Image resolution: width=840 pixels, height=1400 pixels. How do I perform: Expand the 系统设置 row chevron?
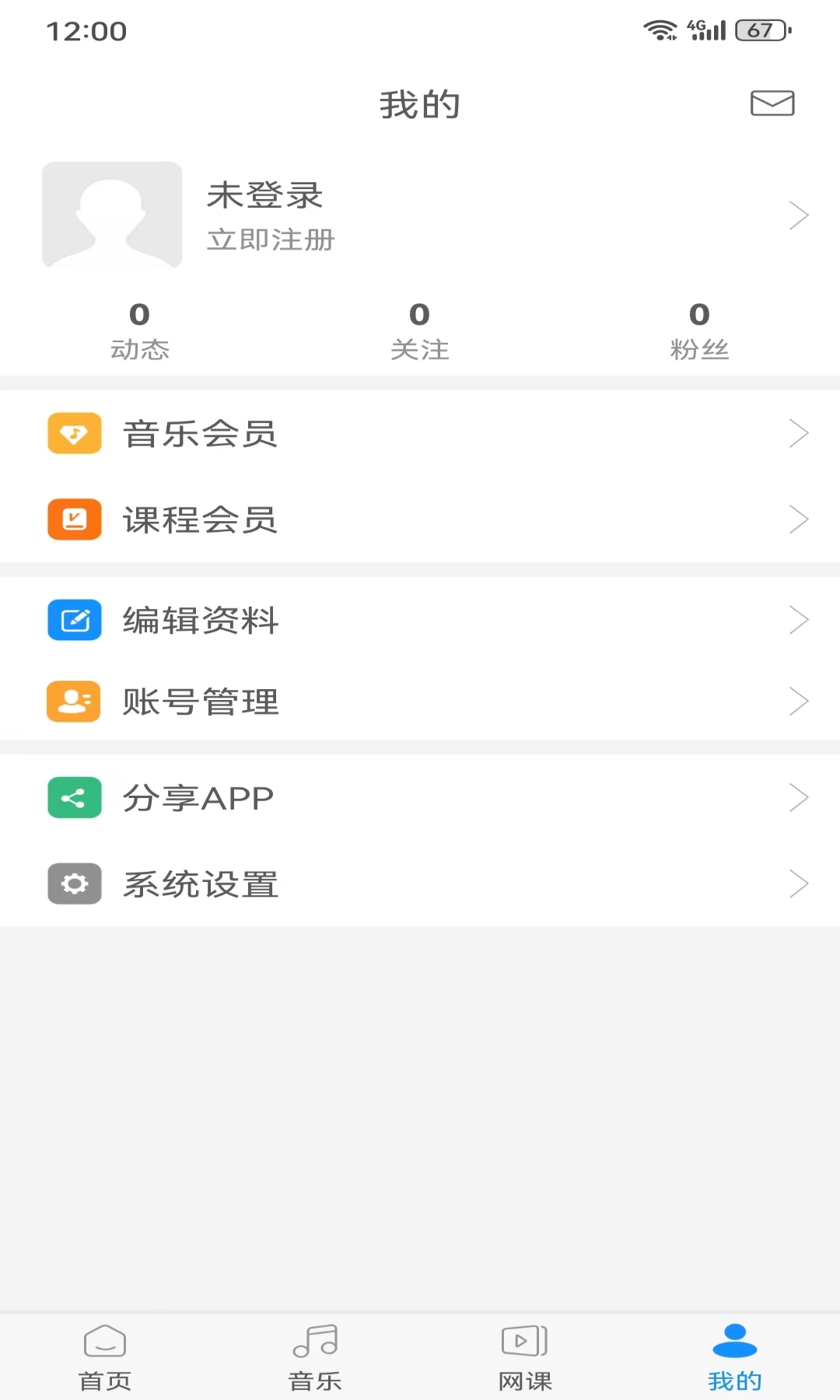[799, 884]
